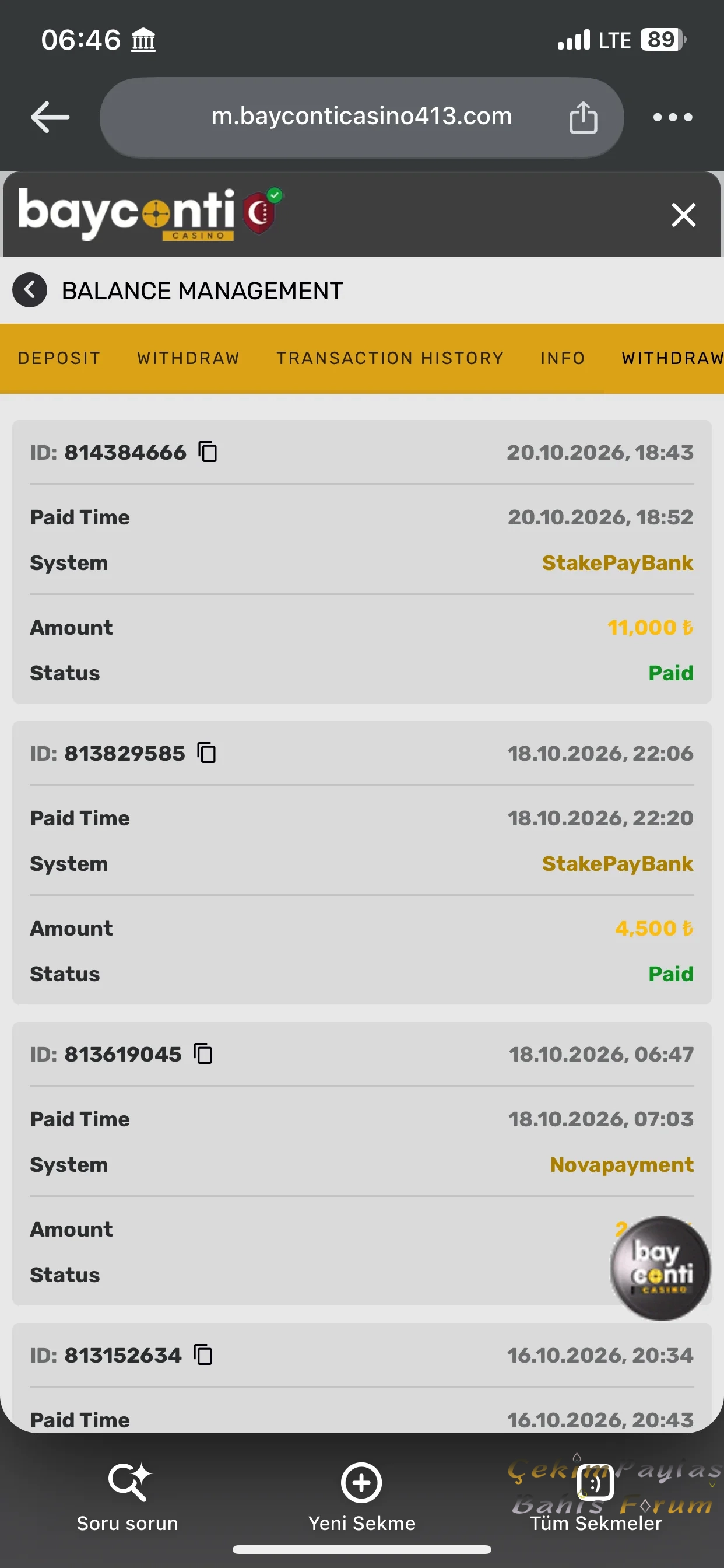Open the browser overflow menu
The width and height of the screenshot is (724, 1568).
pyautogui.click(x=672, y=117)
